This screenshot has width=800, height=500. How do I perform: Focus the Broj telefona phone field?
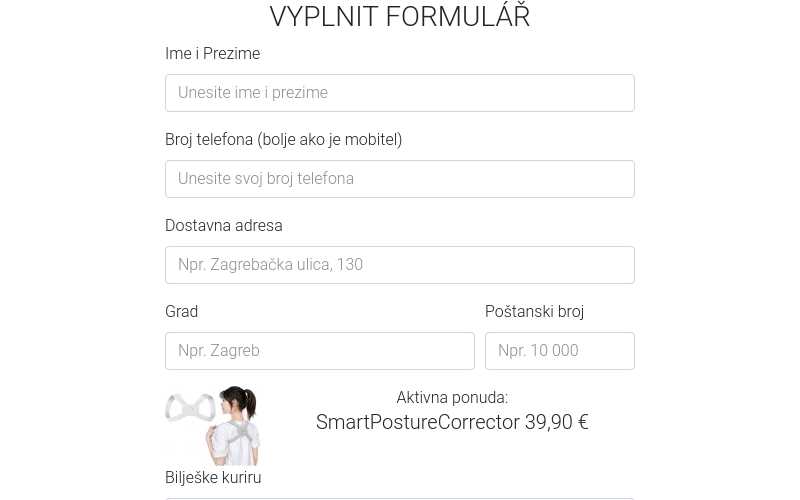click(399, 179)
